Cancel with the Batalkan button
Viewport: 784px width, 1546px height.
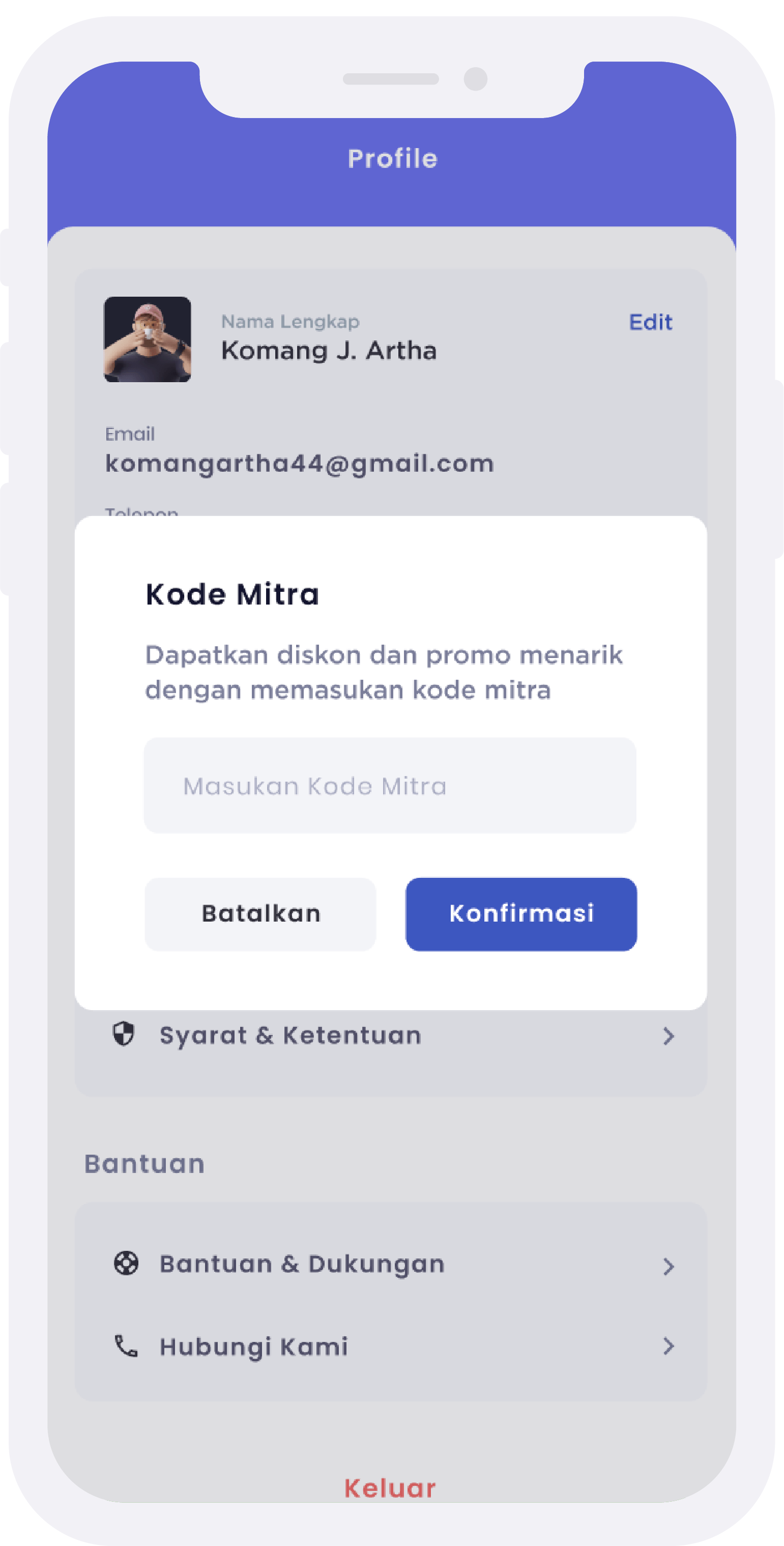260,914
